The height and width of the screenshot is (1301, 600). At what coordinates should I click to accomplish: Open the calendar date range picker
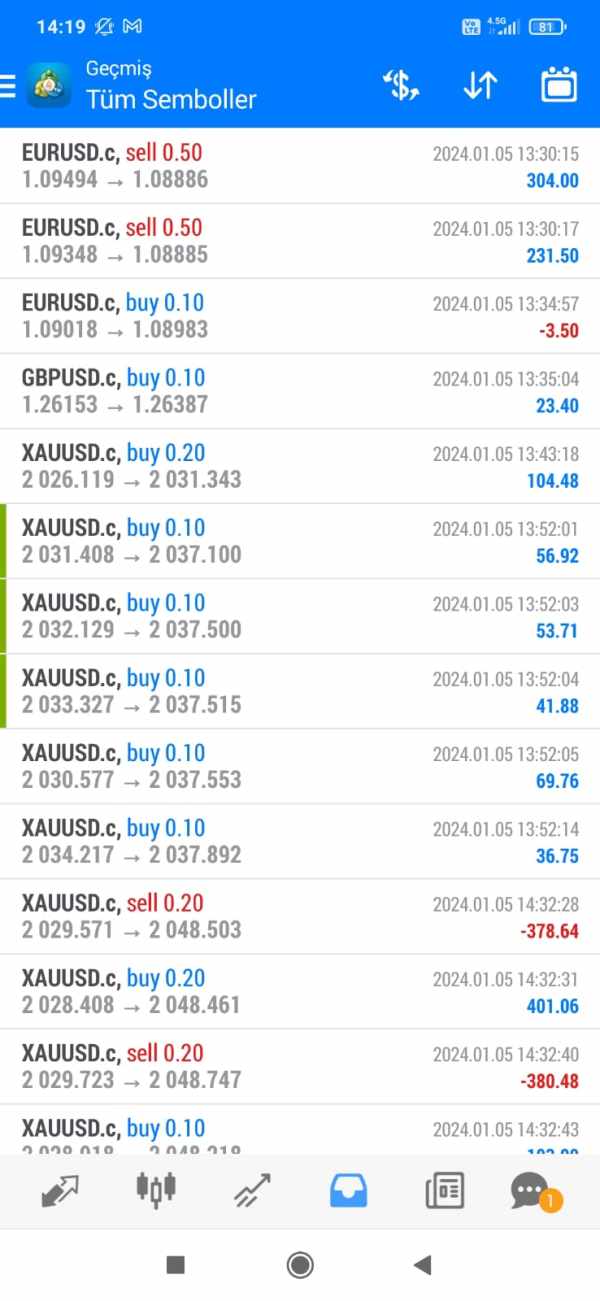(559, 86)
